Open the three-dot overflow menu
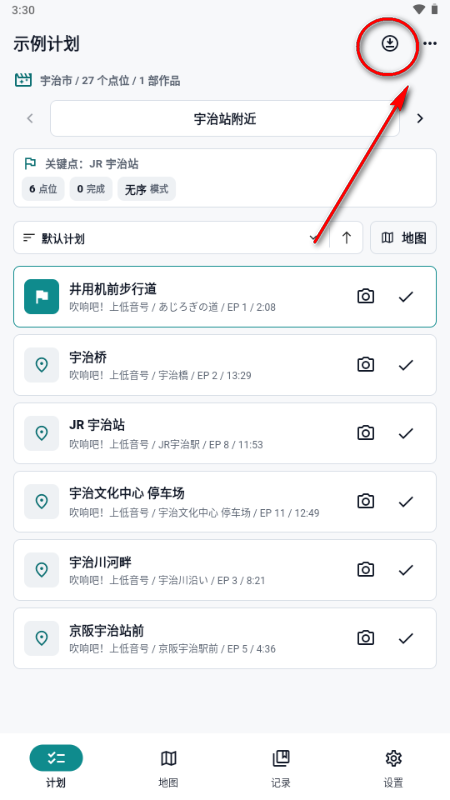 click(430, 43)
